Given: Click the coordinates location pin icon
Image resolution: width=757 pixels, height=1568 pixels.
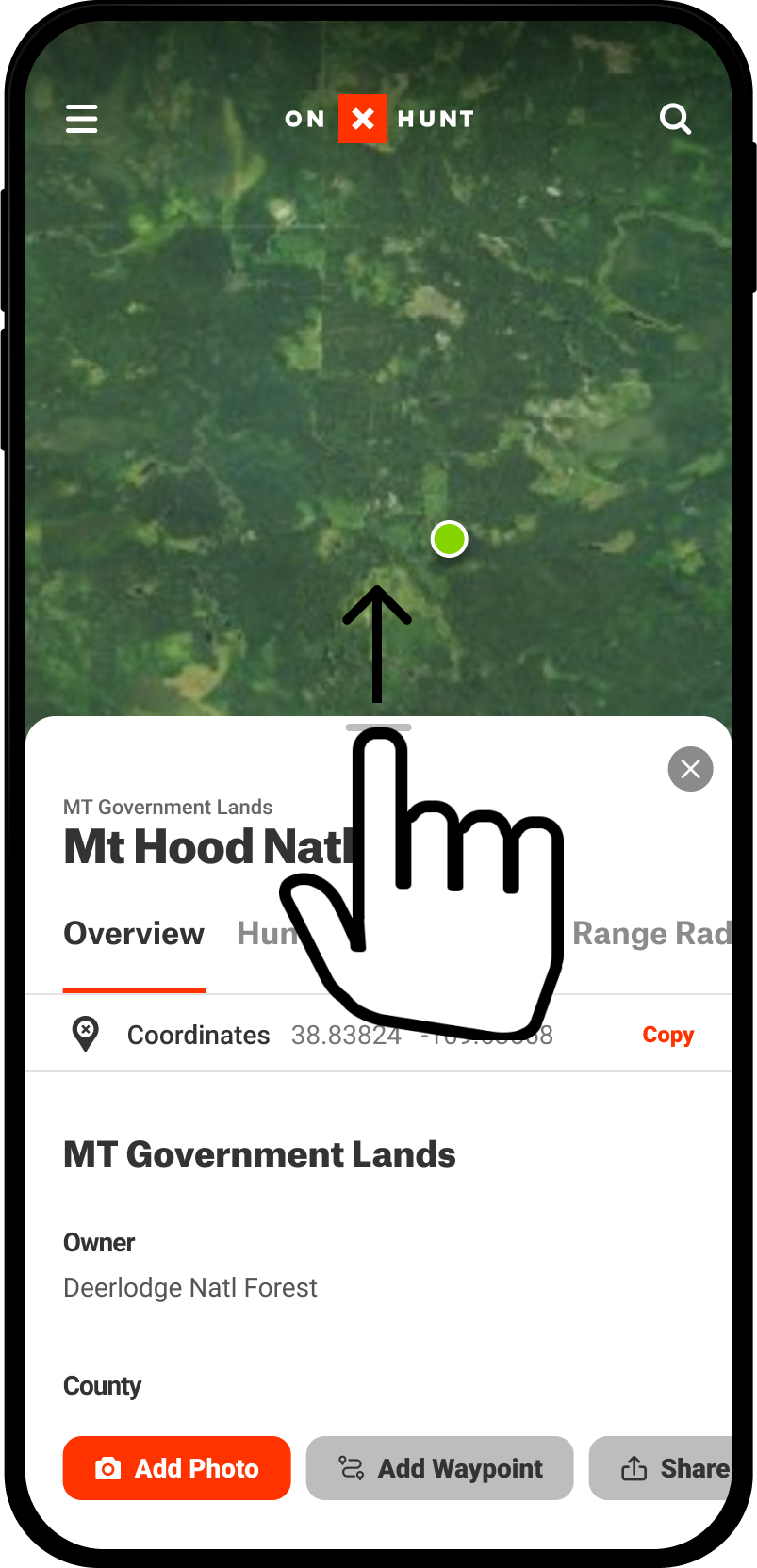Looking at the screenshot, I should [85, 1034].
